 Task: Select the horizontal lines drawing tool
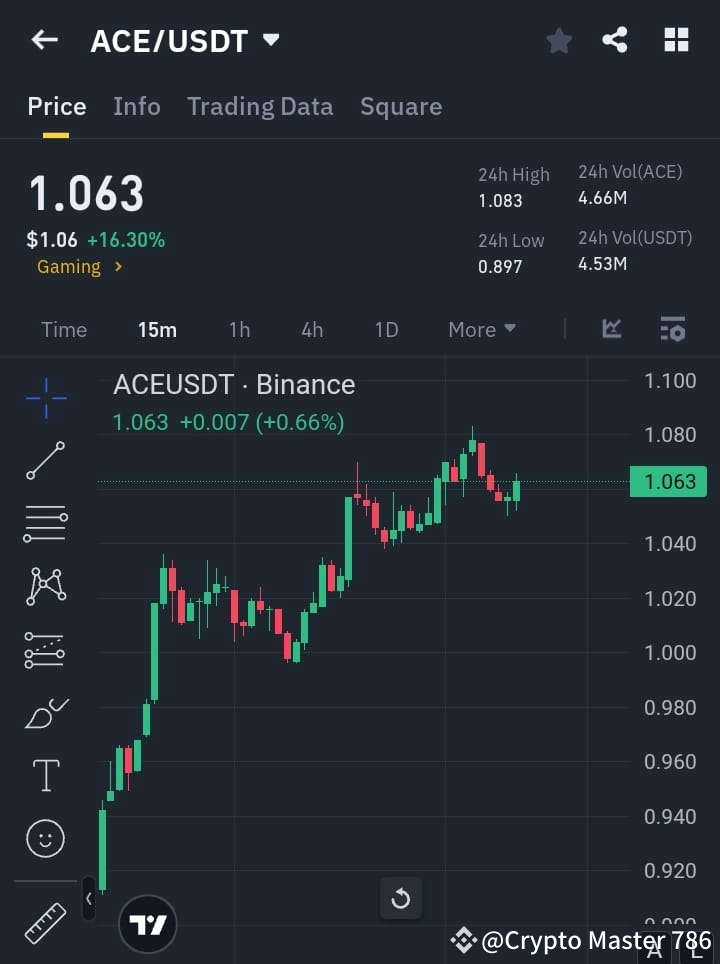coord(45,524)
